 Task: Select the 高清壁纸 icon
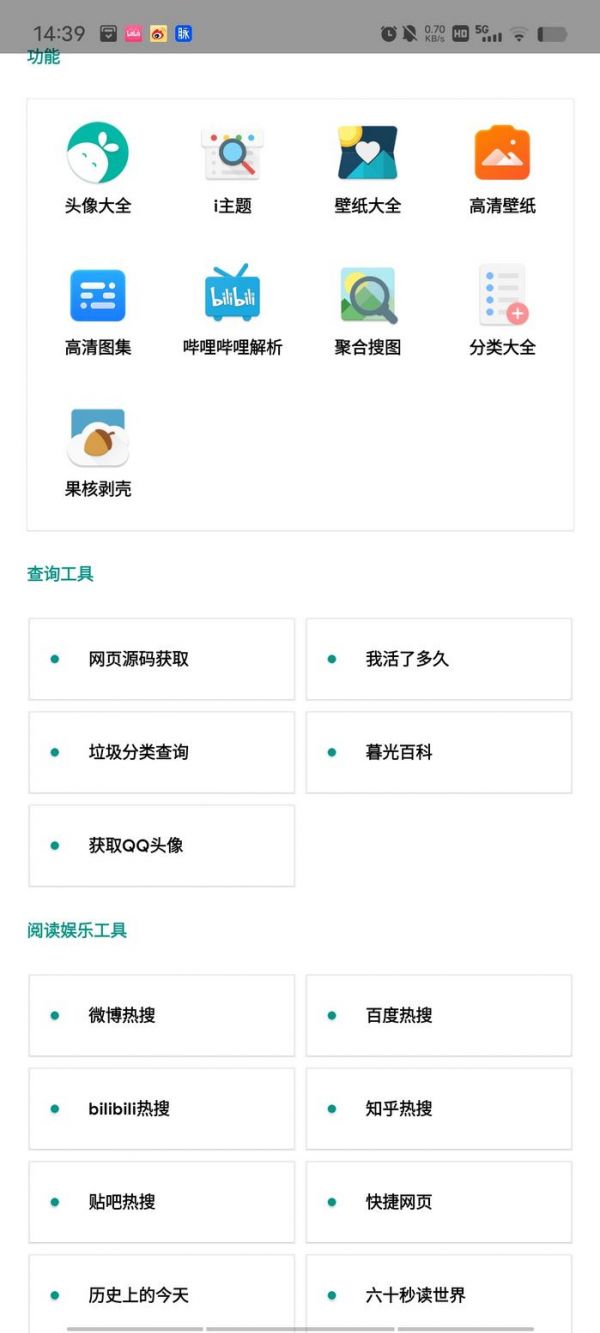pyautogui.click(x=502, y=168)
